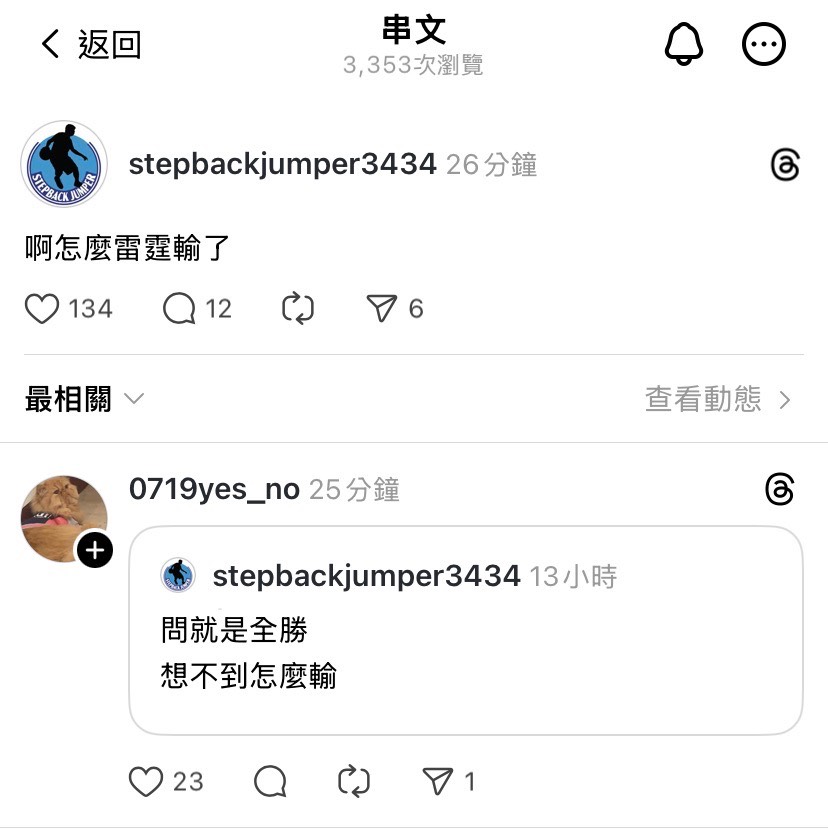
Task: Expand the 最相關 sort dropdown
Action: coord(84,400)
